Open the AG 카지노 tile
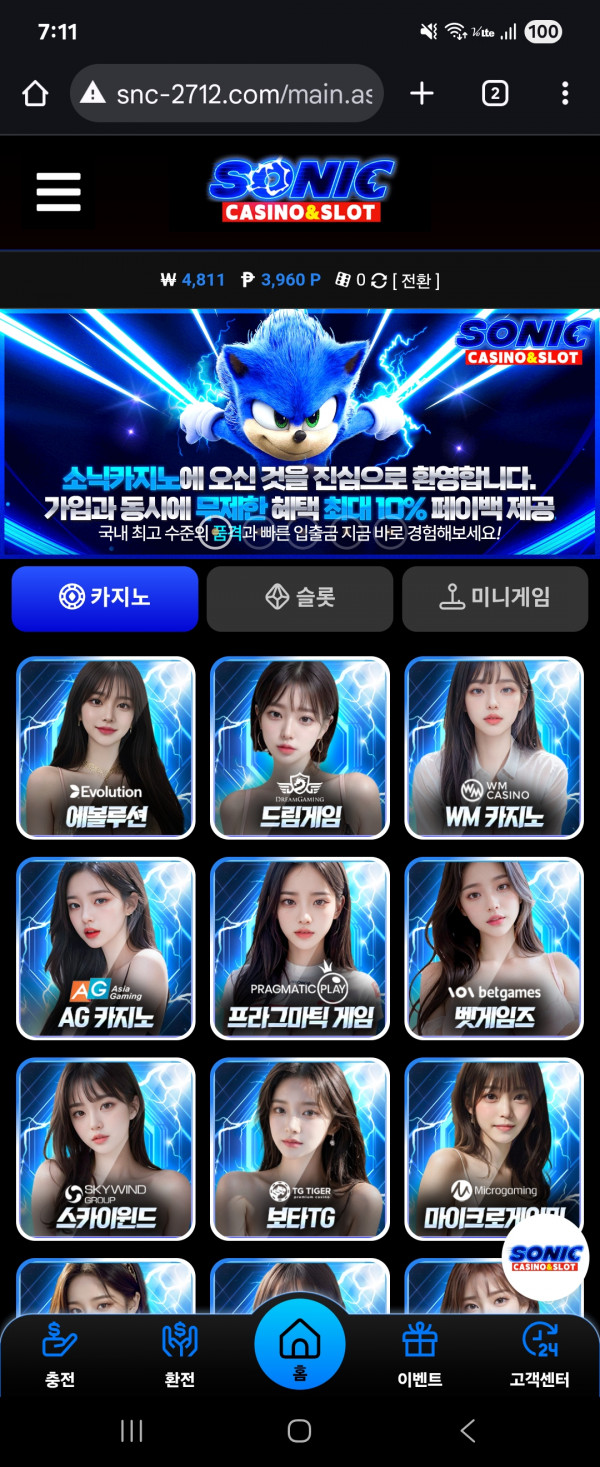The height and width of the screenshot is (1467, 600). coord(105,948)
